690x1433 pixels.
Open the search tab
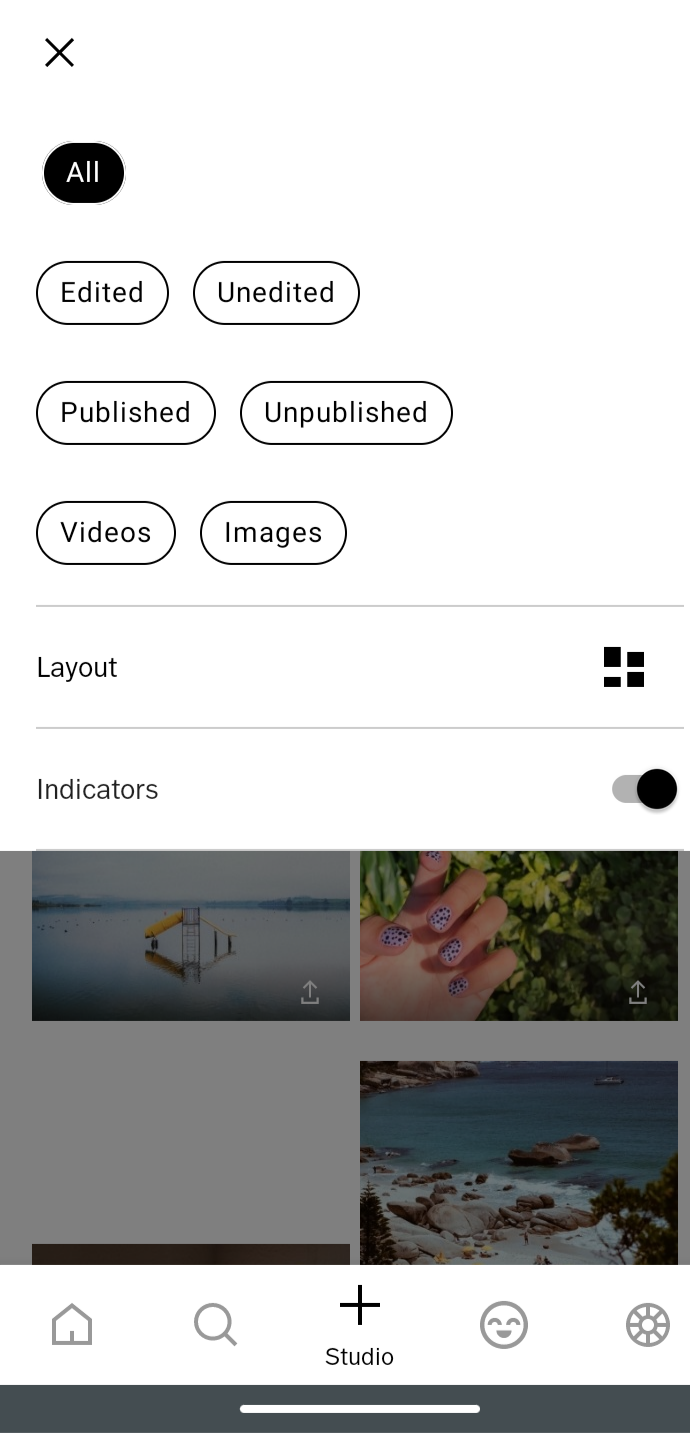tap(215, 1325)
